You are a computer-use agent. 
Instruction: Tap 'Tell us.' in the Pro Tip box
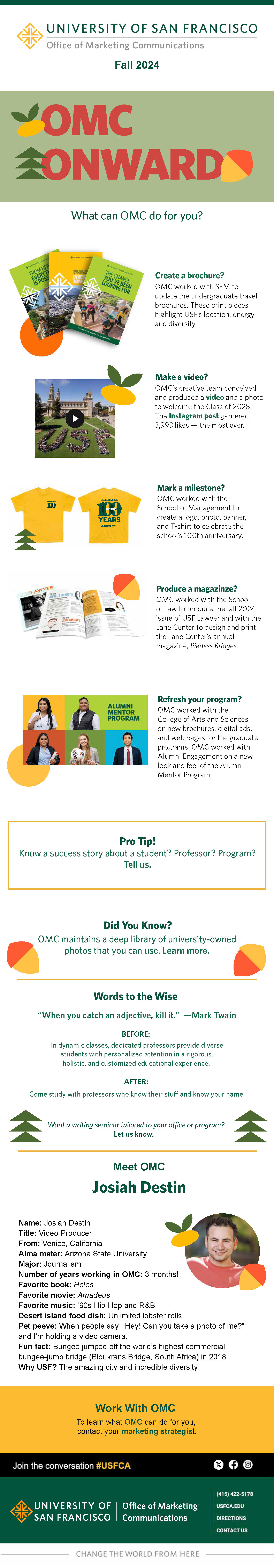[137, 864]
